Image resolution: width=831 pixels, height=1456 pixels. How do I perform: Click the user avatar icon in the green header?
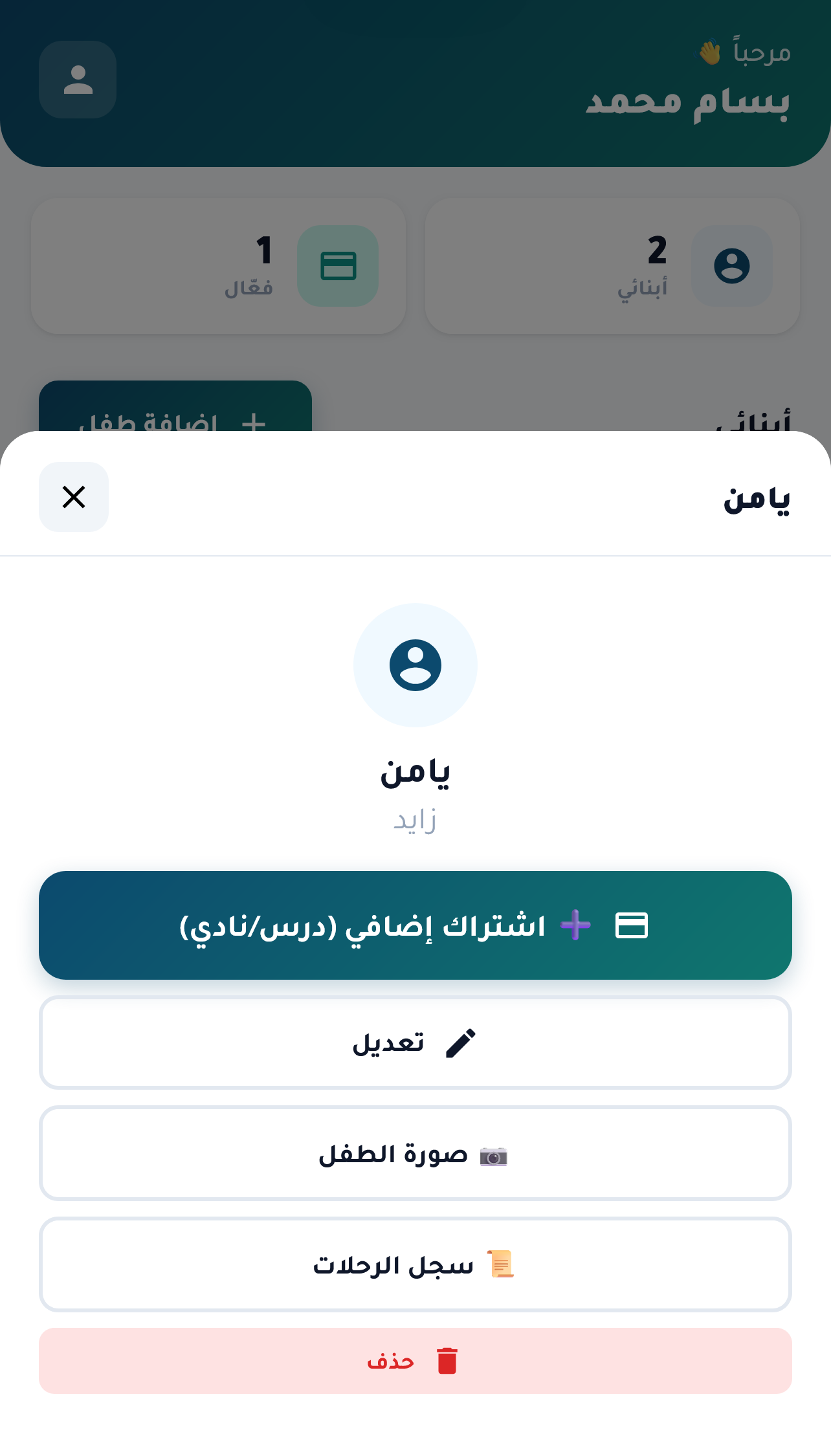(x=77, y=79)
